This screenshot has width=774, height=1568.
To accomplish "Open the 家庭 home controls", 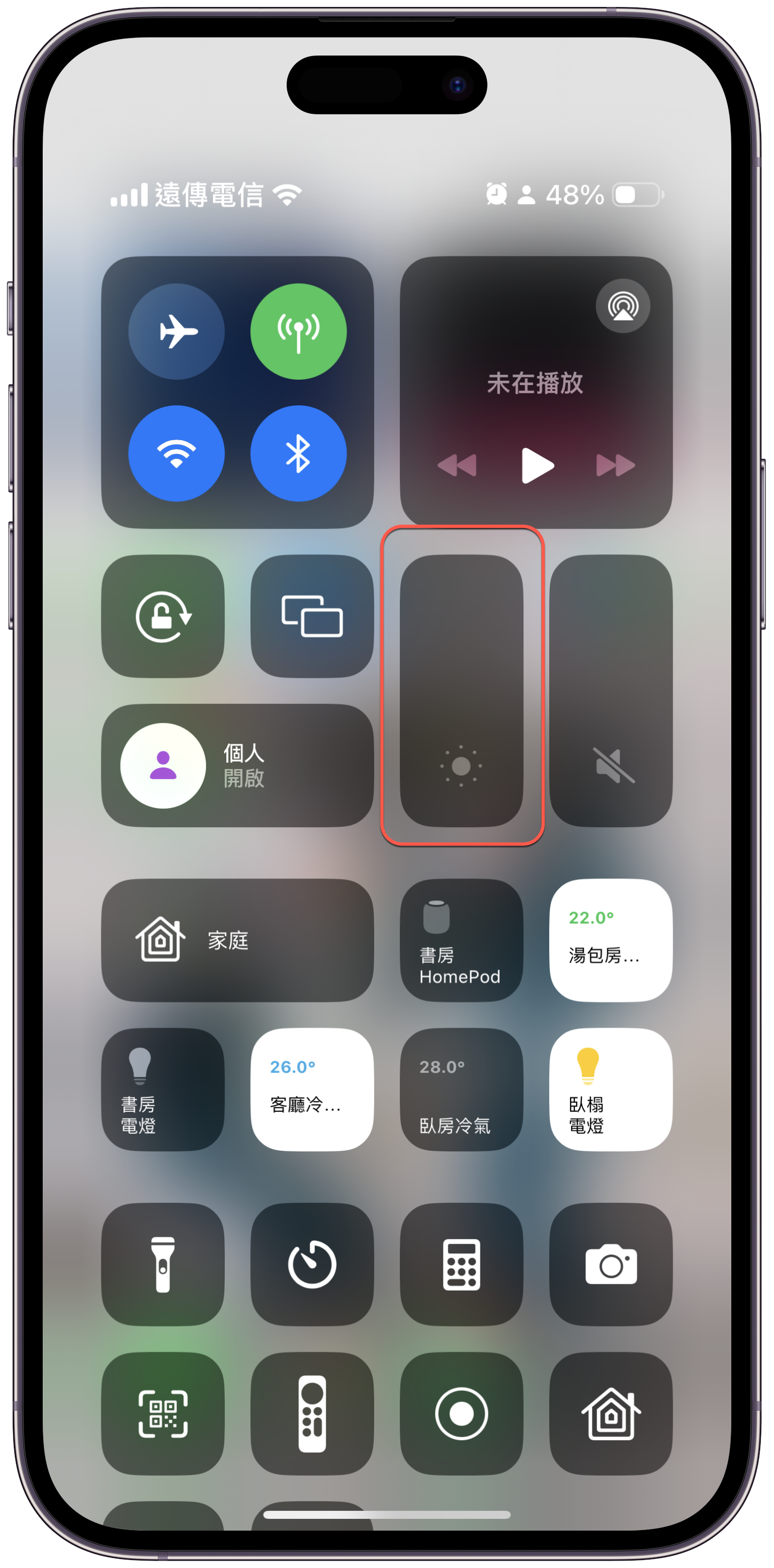I will tap(238, 940).
